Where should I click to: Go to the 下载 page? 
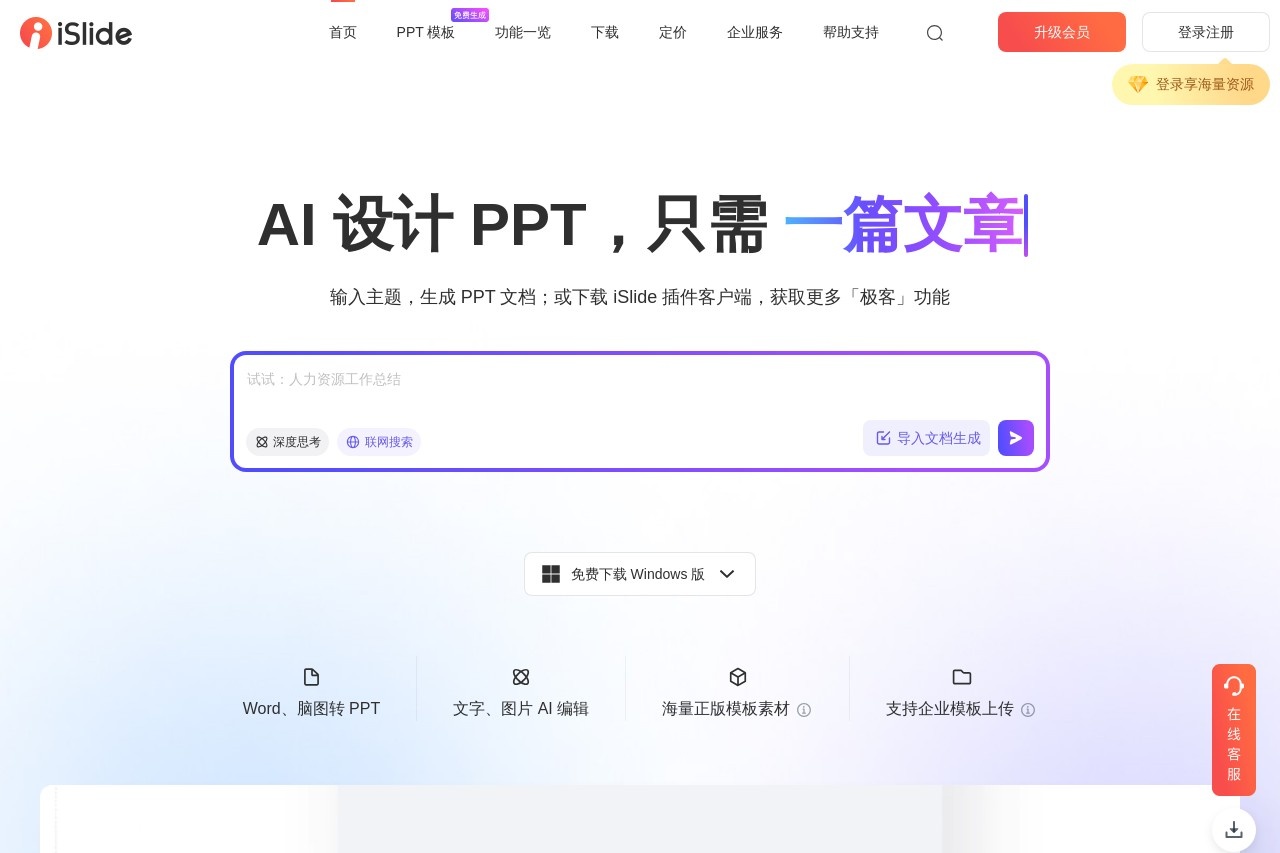point(605,32)
